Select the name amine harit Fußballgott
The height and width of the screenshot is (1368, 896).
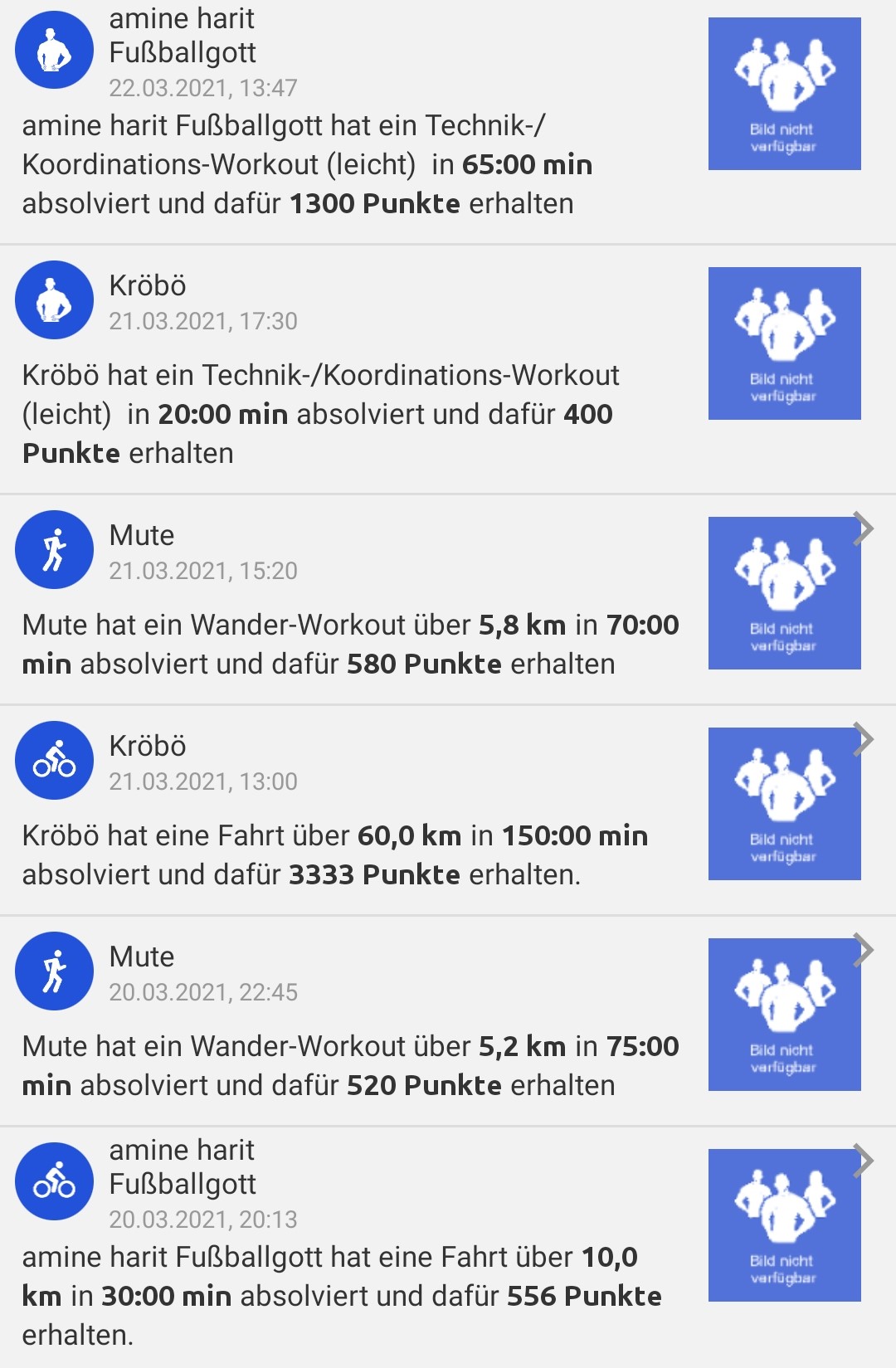click(183, 37)
